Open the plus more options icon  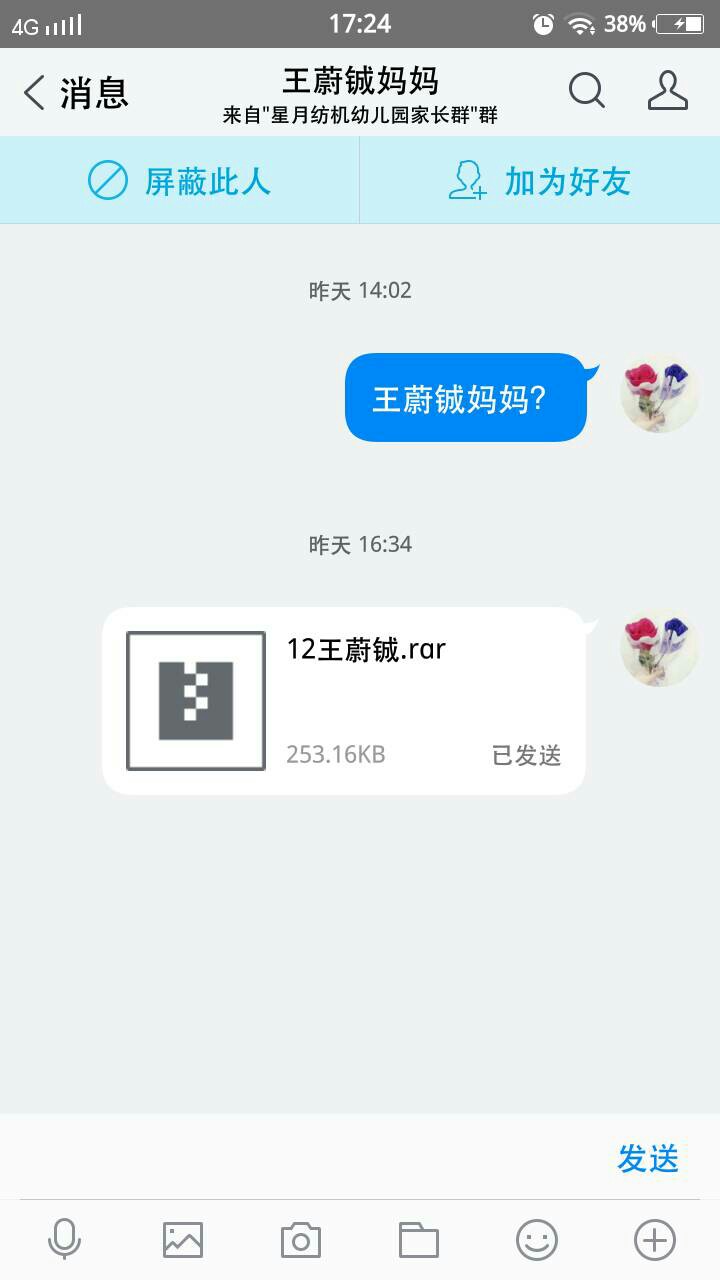point(655,1240)
